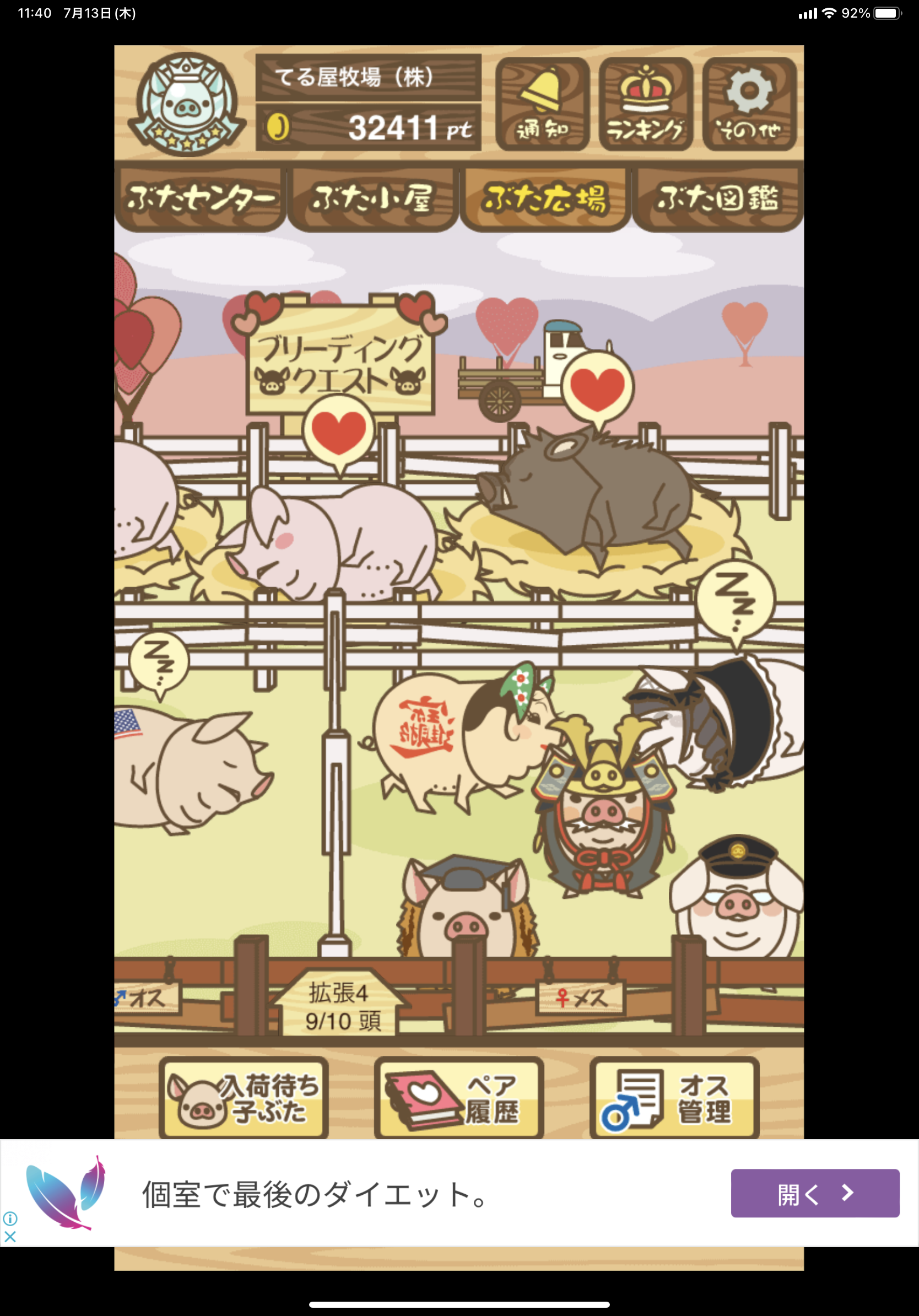
Task: Open オス管理 male management
Action: (674, 1098)
